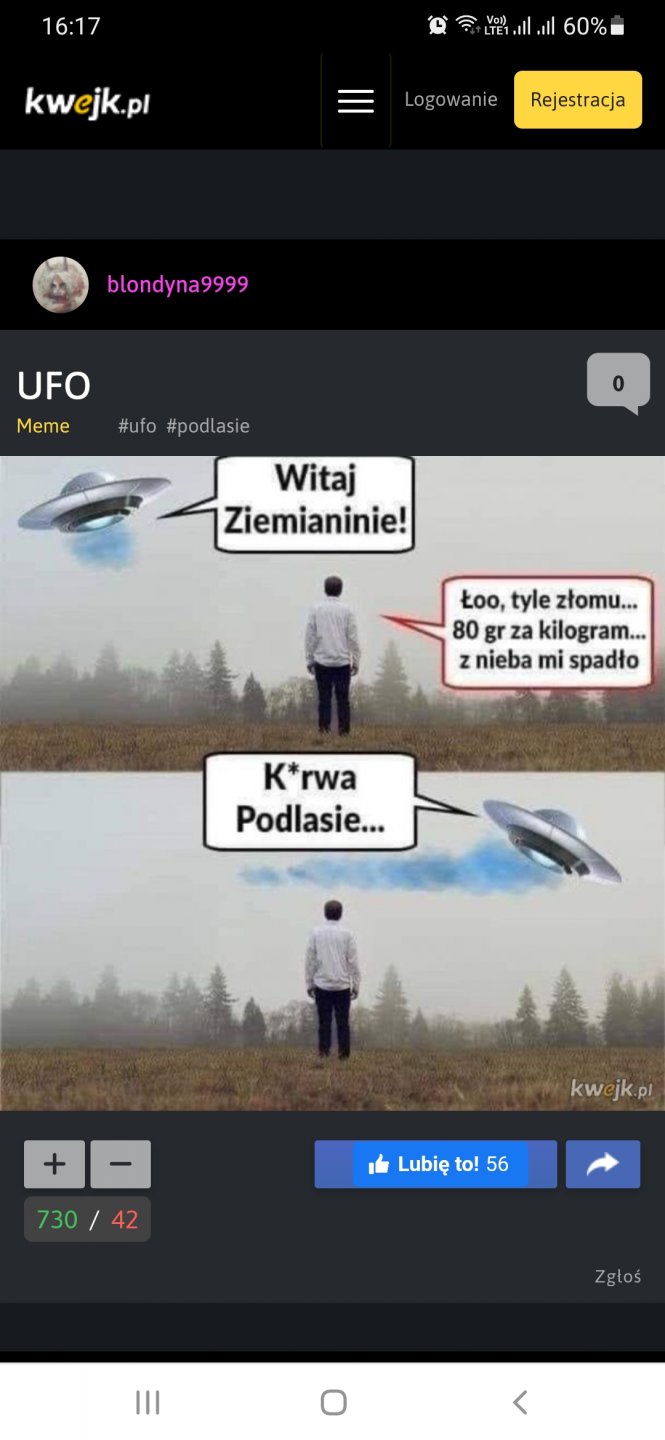Open recent apps from navigation bar
Screen dimensions: 665x1440
coord(147,1402)
